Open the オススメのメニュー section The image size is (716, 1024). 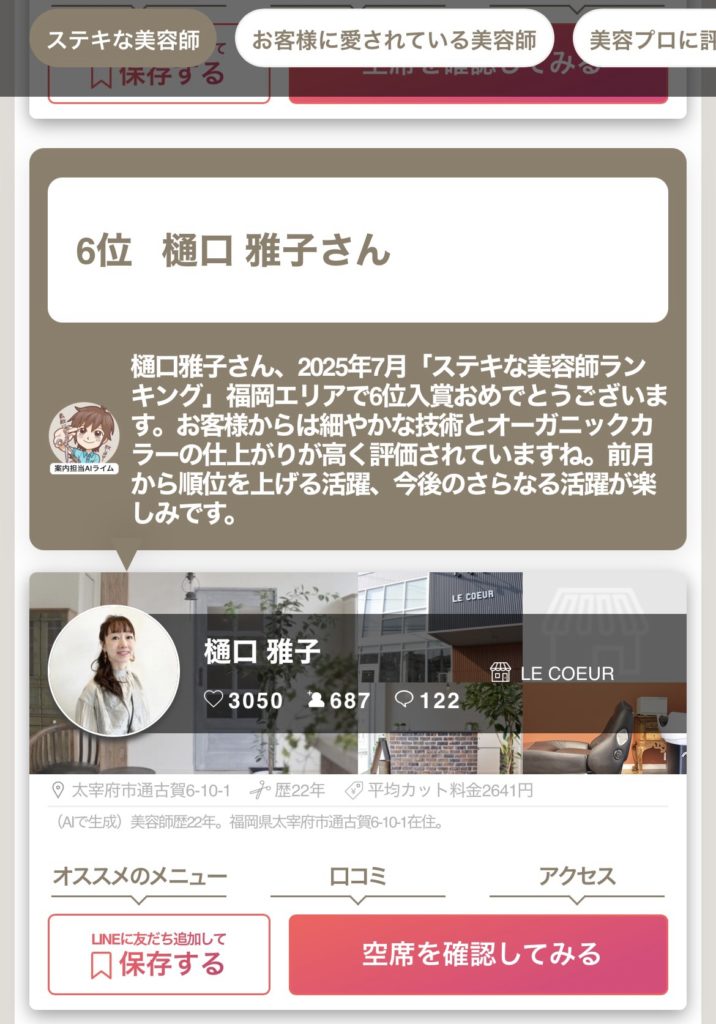click(x=139, y=878)
